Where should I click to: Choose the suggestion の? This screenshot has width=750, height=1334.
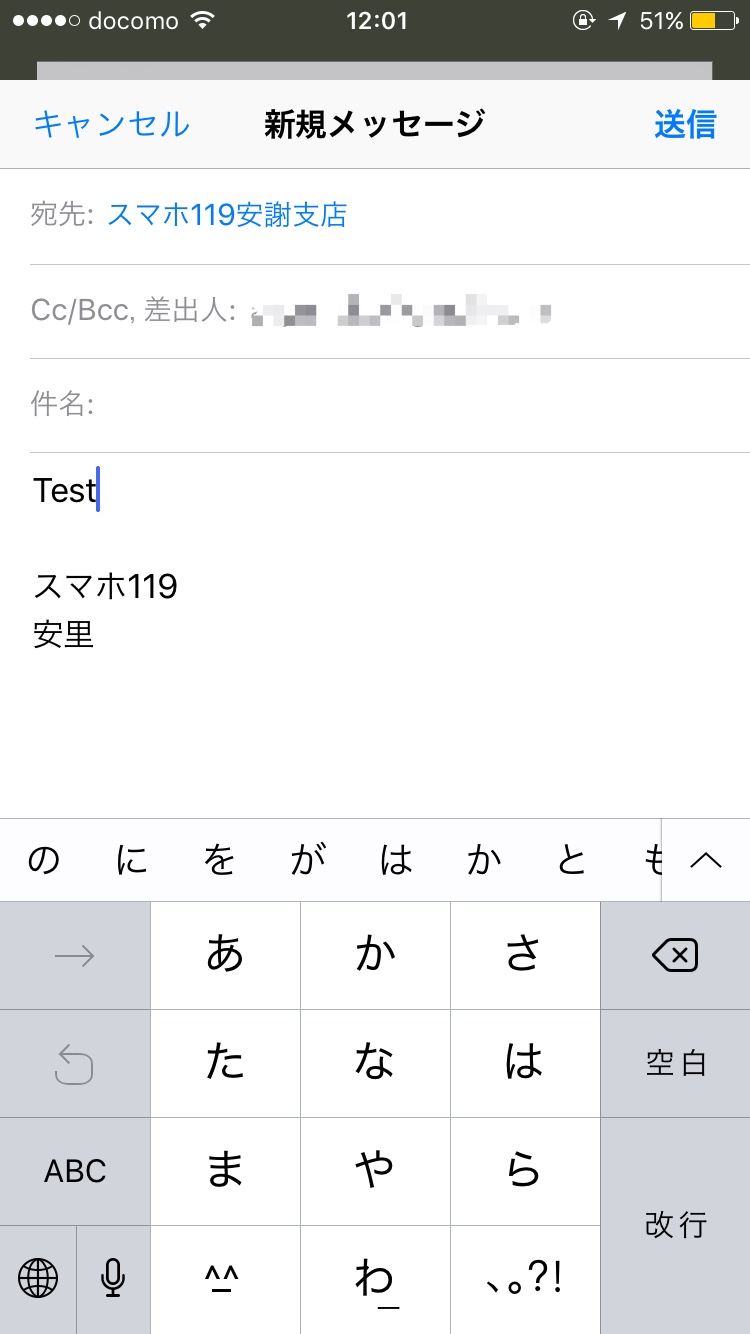click(x=44, y=860)
